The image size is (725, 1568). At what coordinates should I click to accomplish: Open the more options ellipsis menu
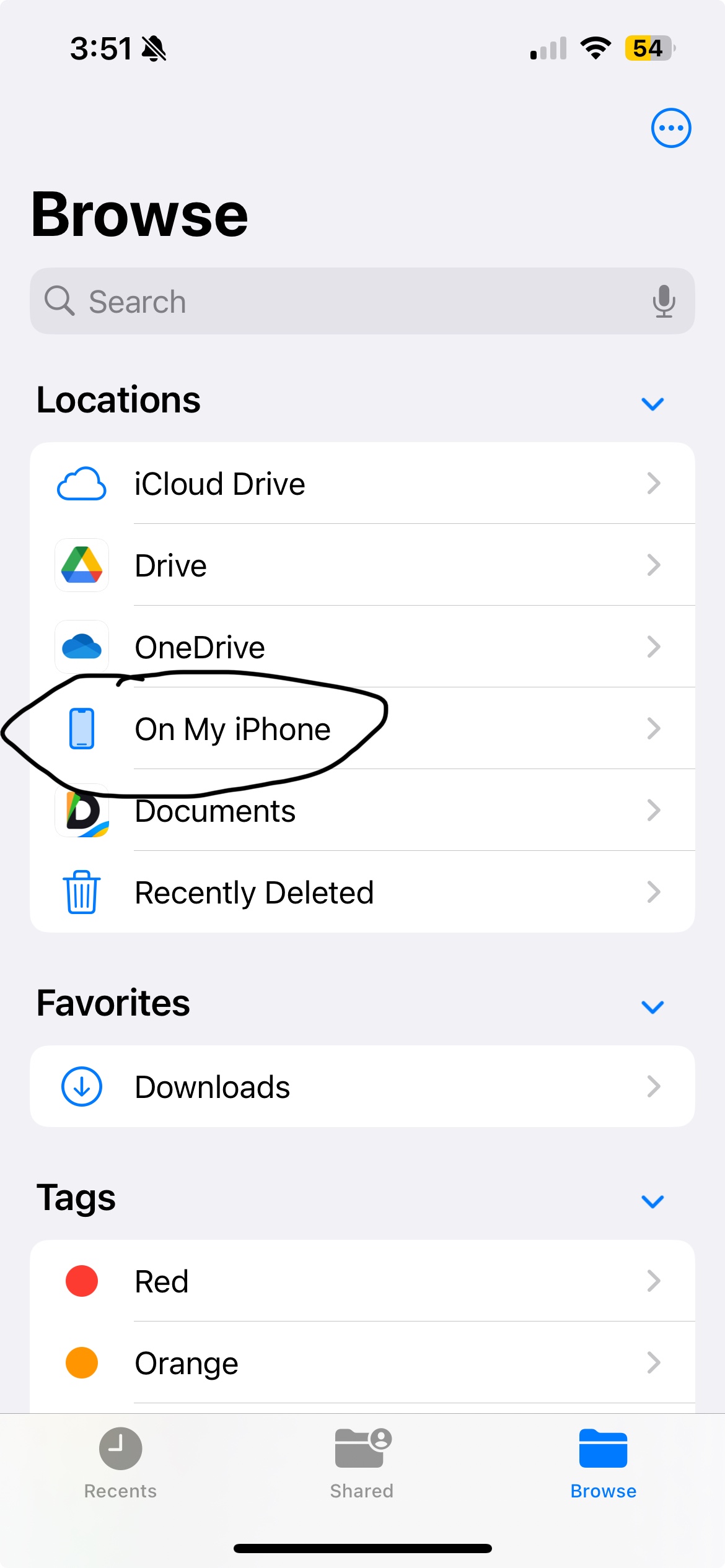point(670,128)
